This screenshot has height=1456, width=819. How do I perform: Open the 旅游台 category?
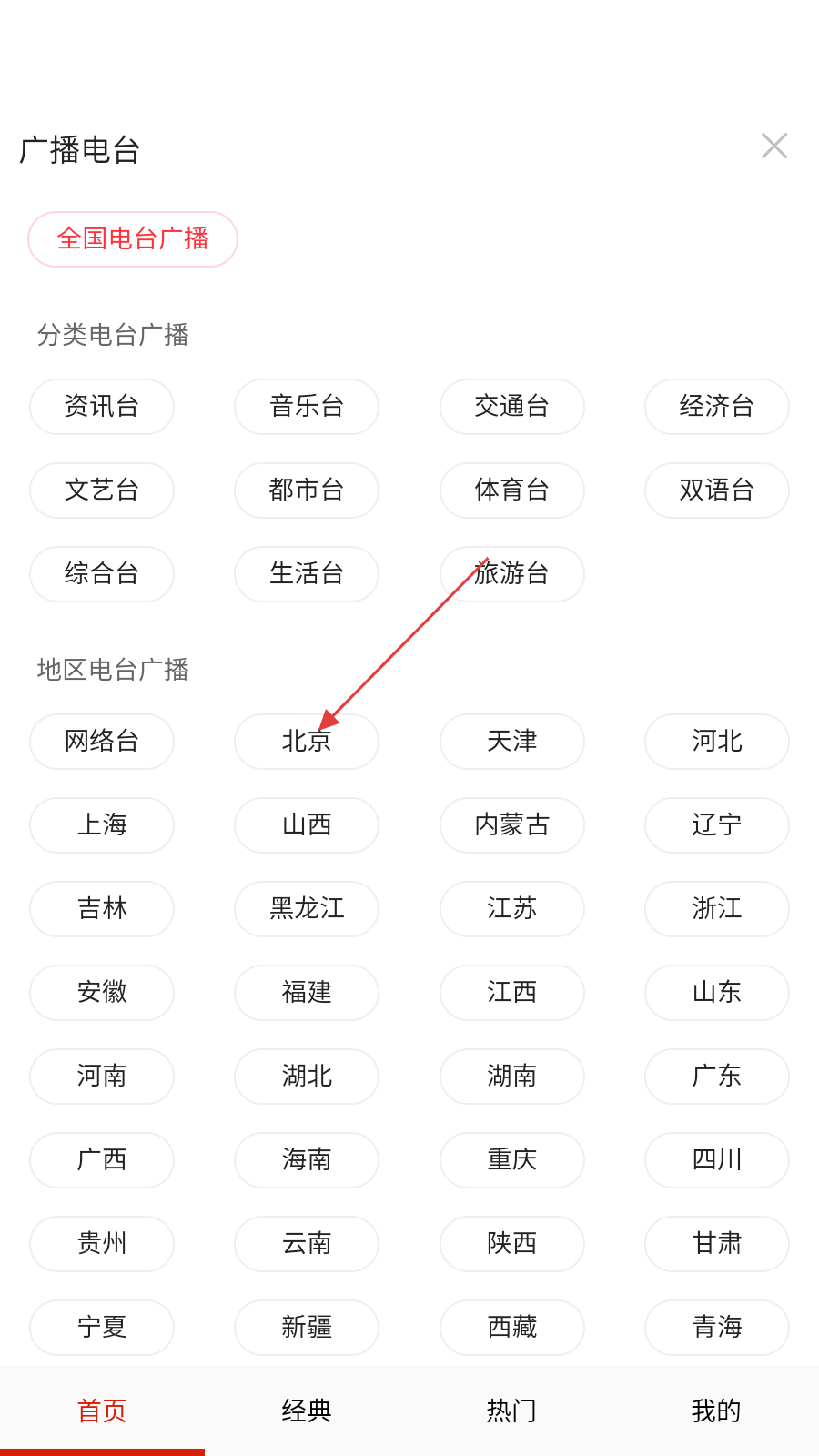(511, 574)
